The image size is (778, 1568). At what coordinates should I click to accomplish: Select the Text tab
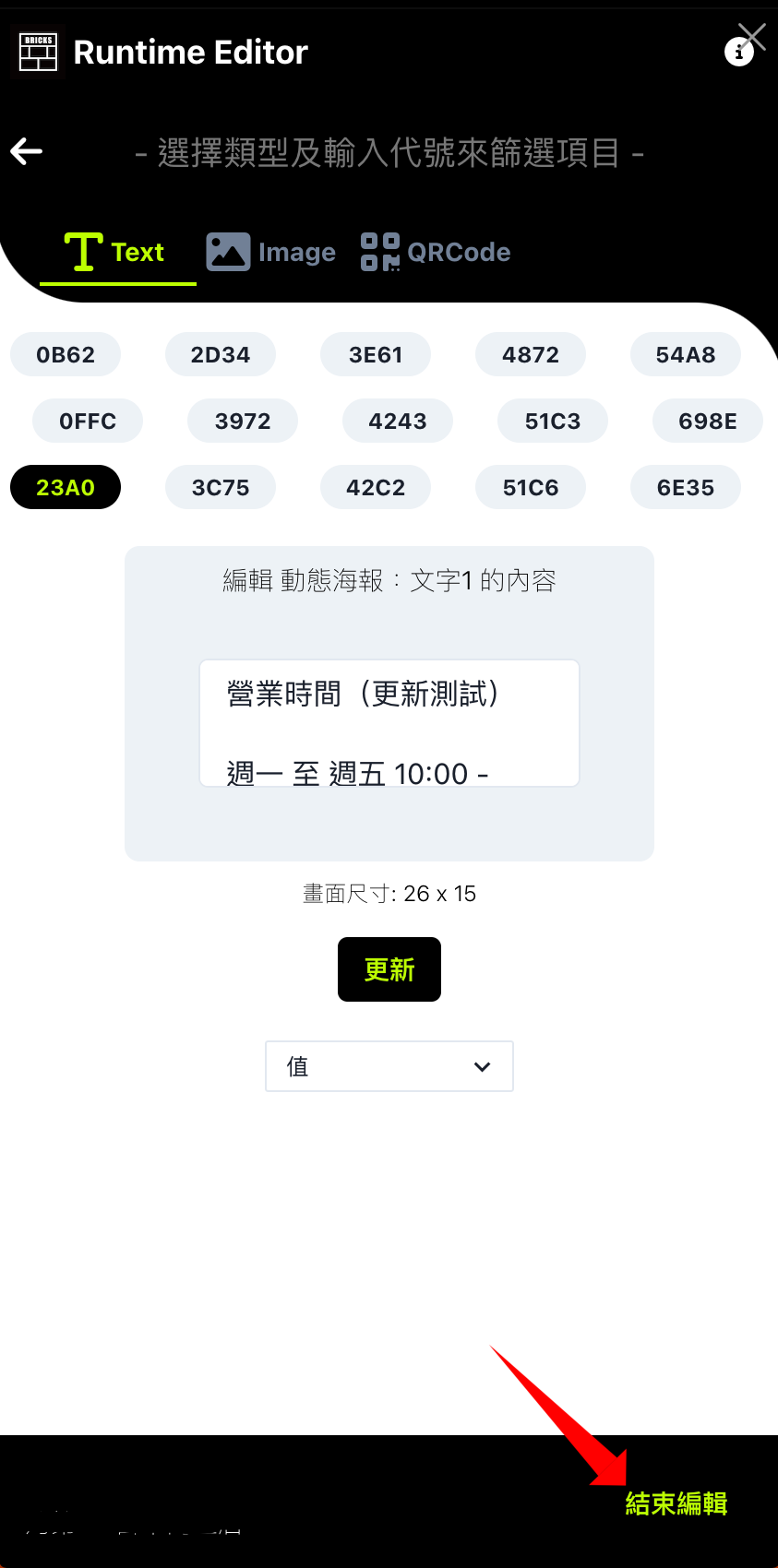click(x=116, y=252)
